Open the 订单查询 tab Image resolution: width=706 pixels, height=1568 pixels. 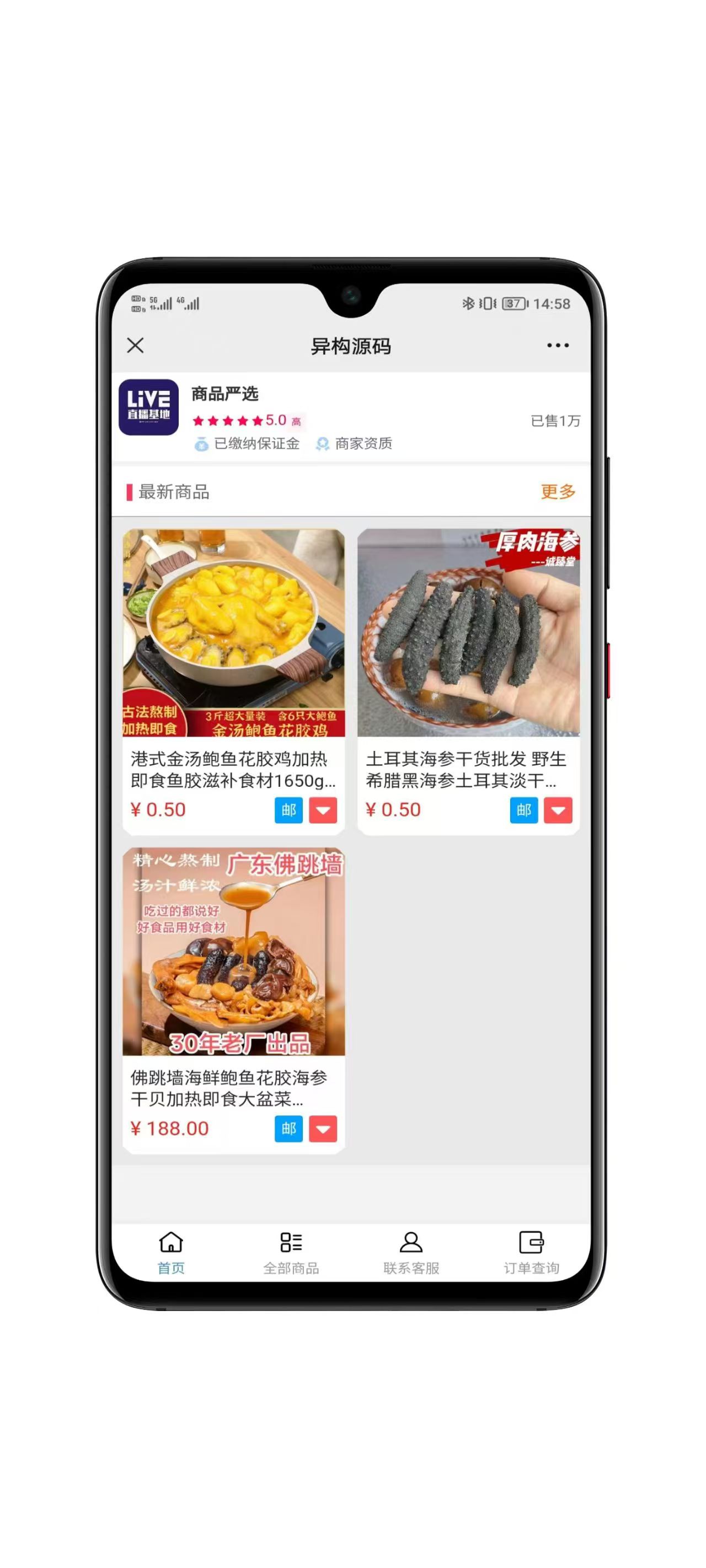pyautogui.click(x=531, y=1252)
